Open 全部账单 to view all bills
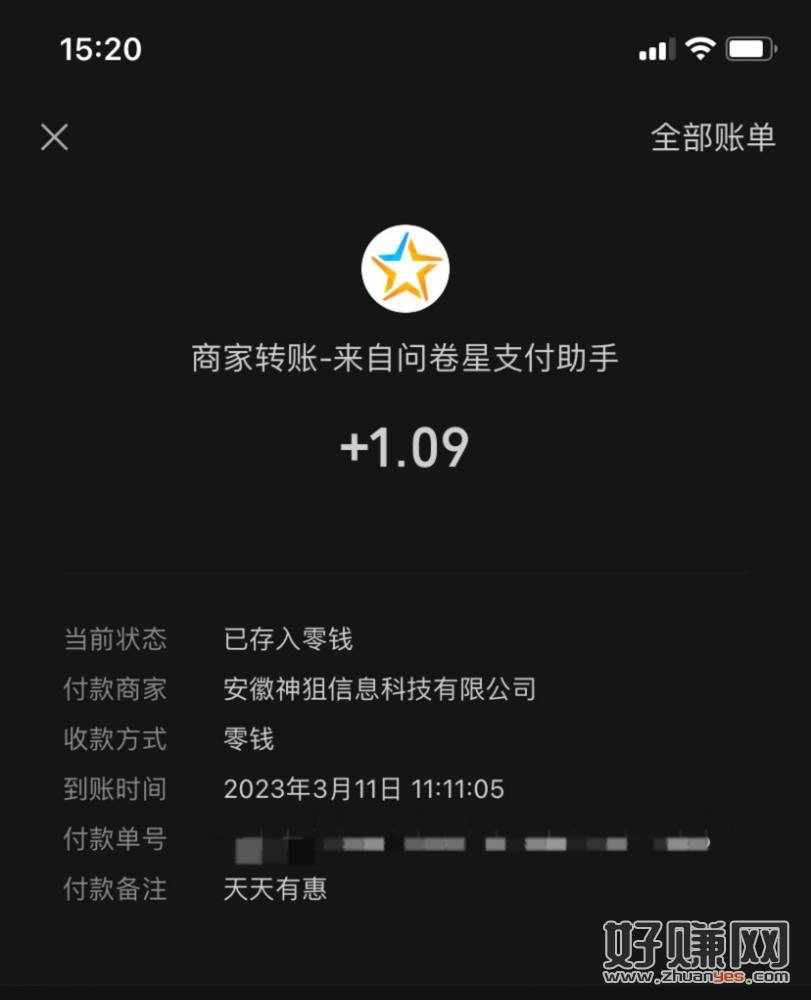 [x=713, y=137]
